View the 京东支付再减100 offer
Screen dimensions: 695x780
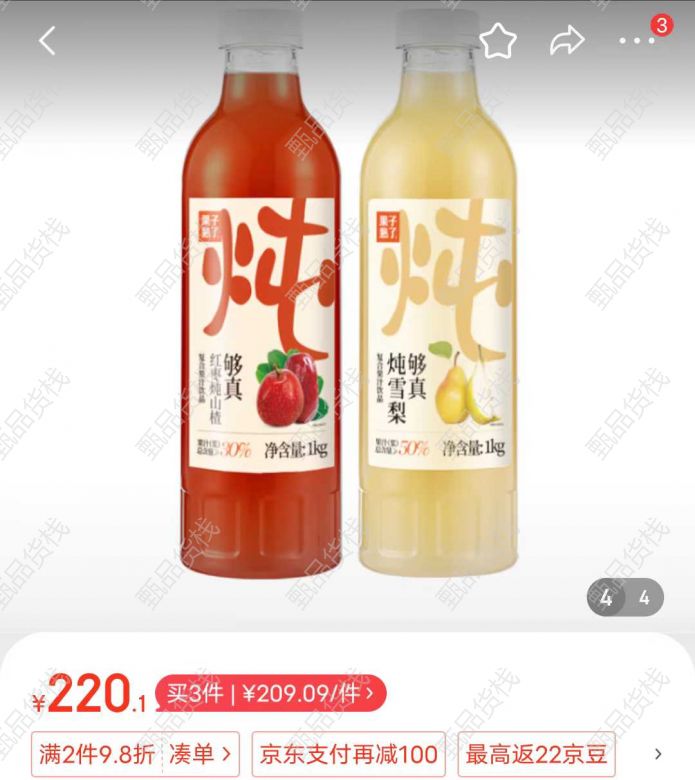coord(348,754)
